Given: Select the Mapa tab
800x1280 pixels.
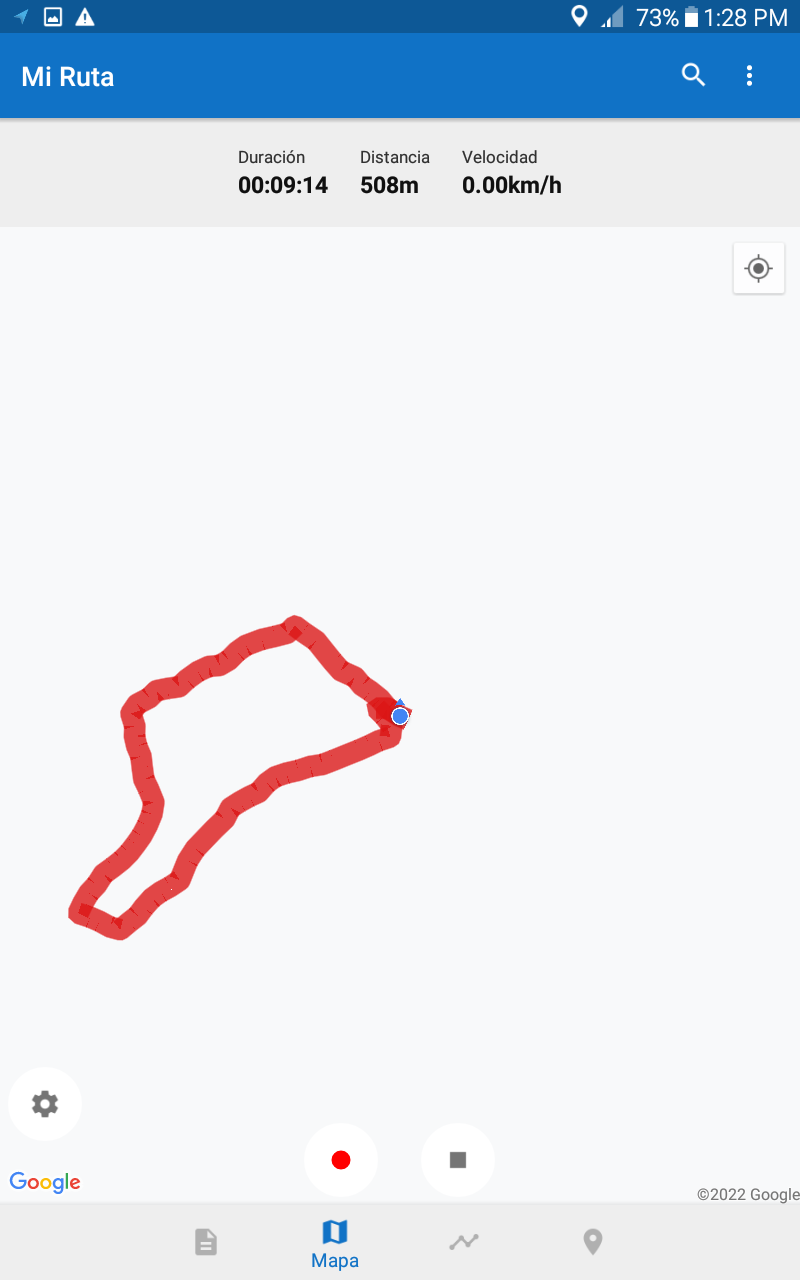Looking at the screenshot, I should [x=335, y=1243].
